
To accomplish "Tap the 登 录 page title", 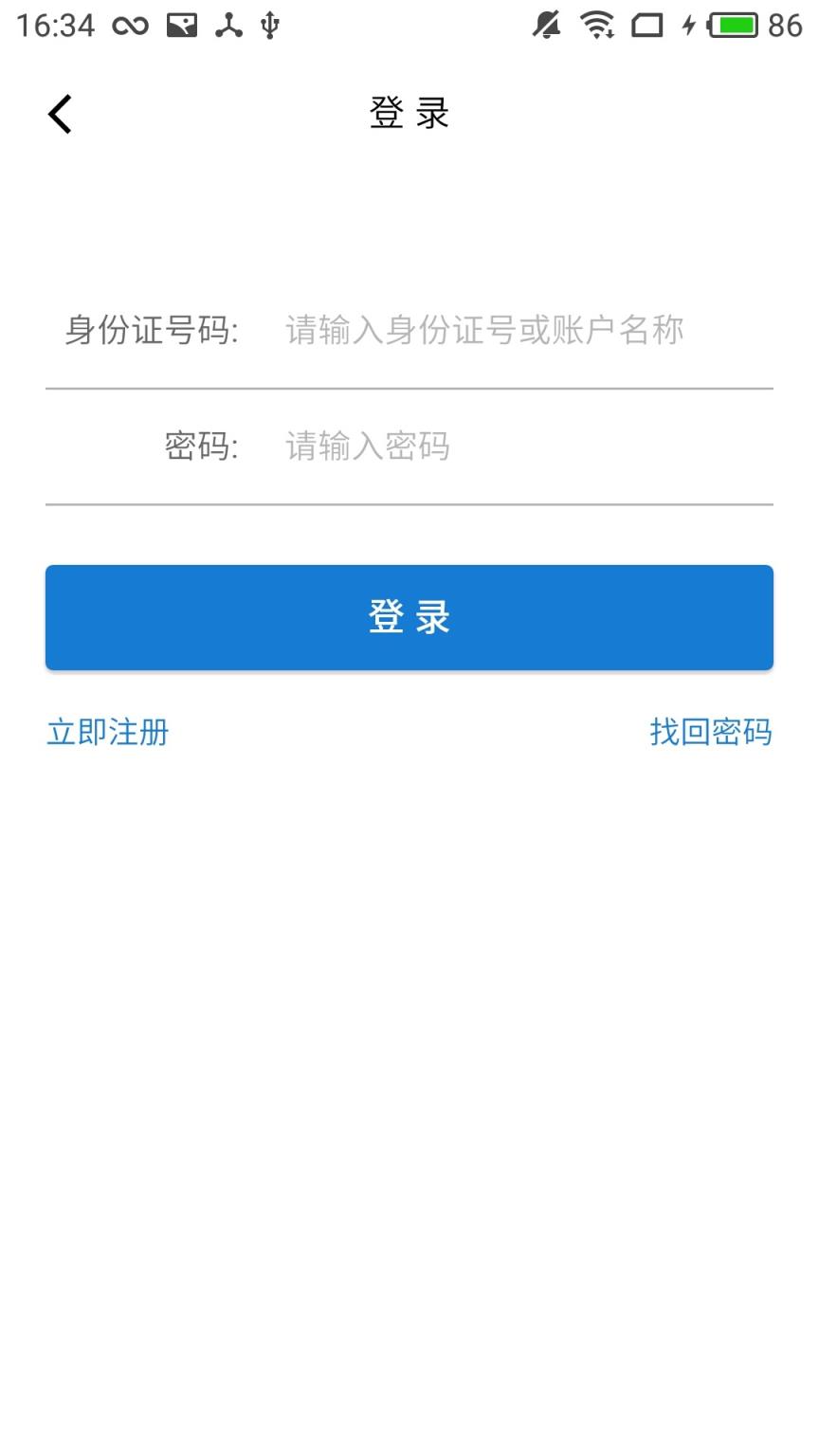I will click(408, 112).
